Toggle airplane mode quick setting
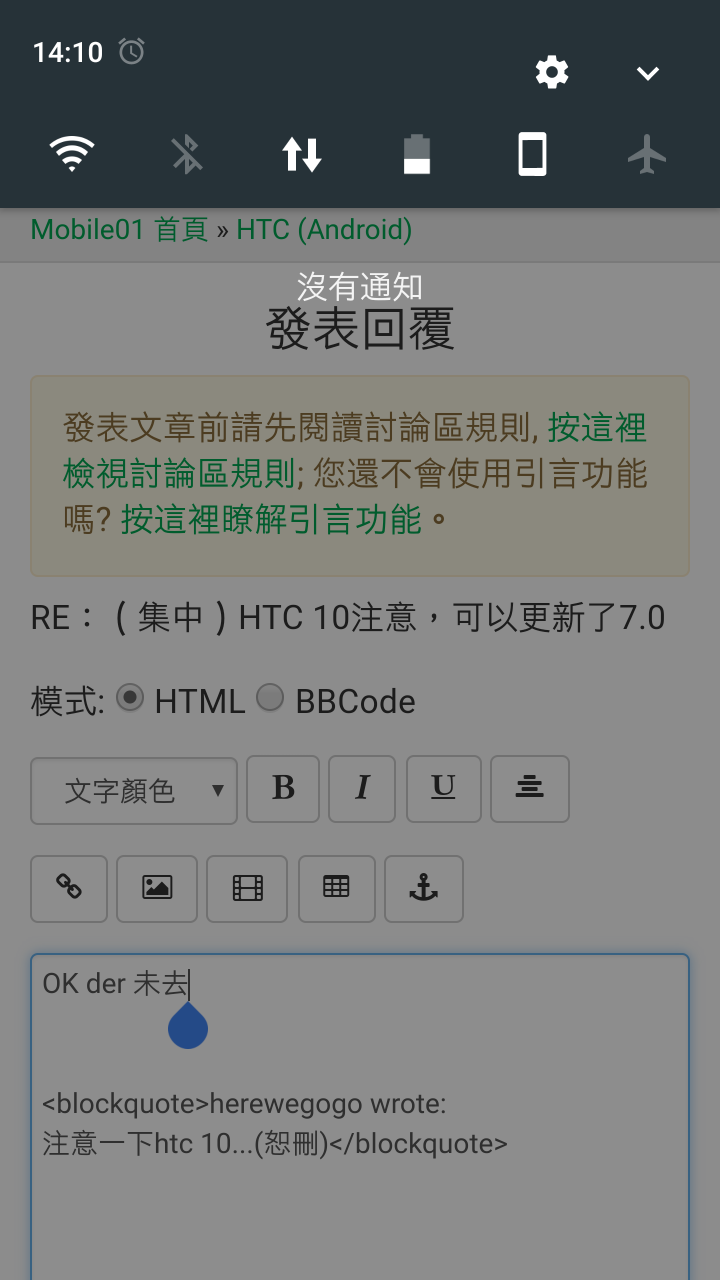The width and height of the screenshot is (720, 1280). click(x=647, y=155)
